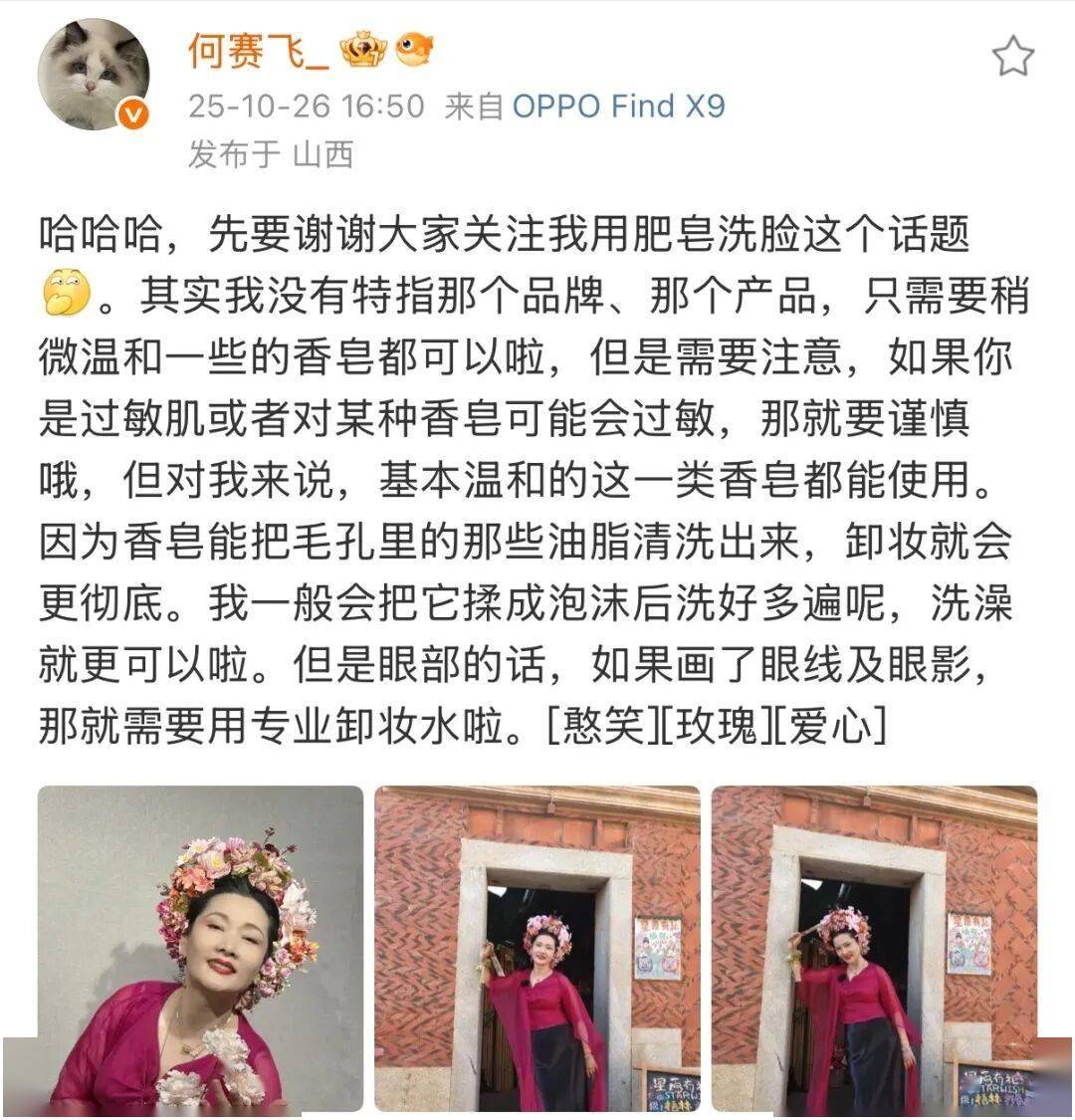The image size is (1075, 1120).
Task: Open the last photo in the post
Action: tap(874, 948)
